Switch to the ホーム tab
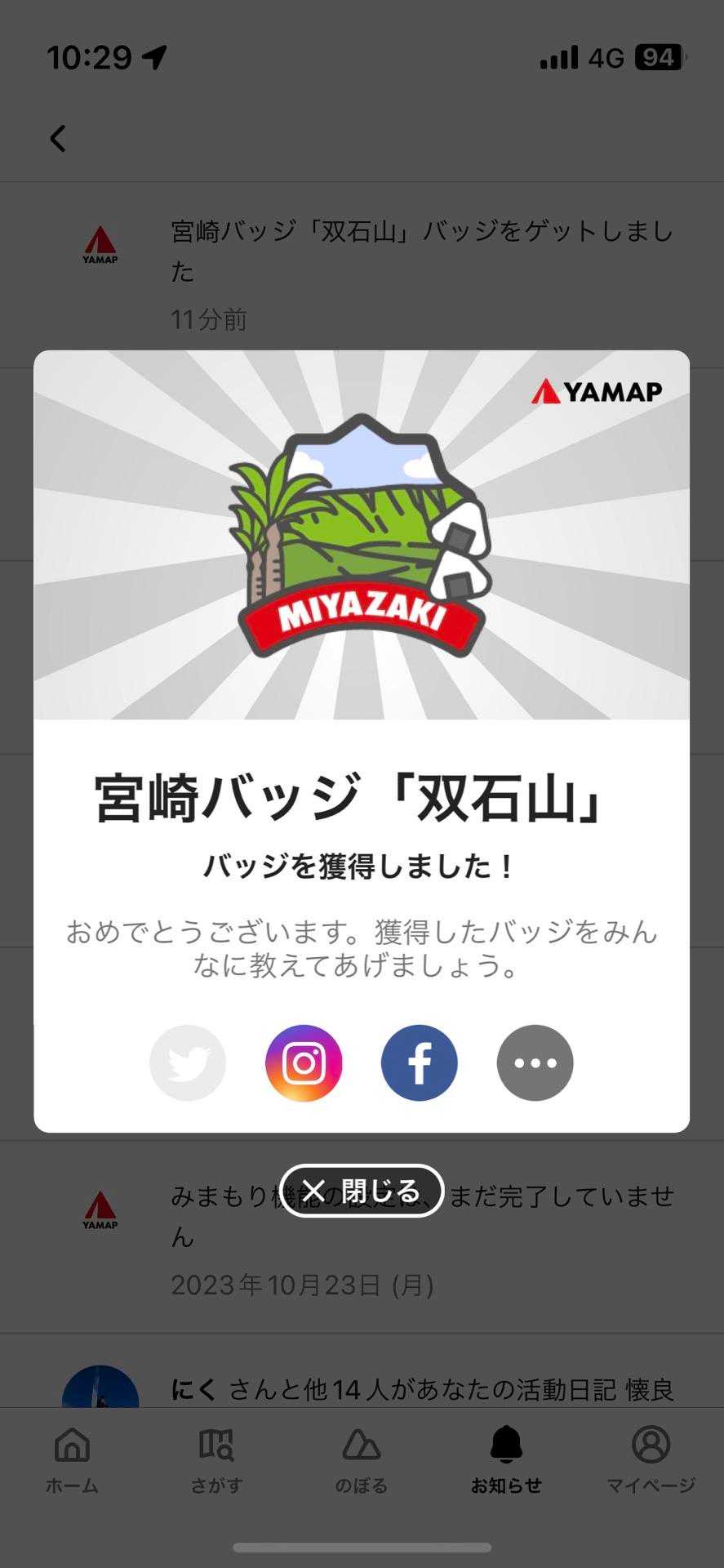This screenshot has height=1568, width=724. click(x=72, y=1460)
